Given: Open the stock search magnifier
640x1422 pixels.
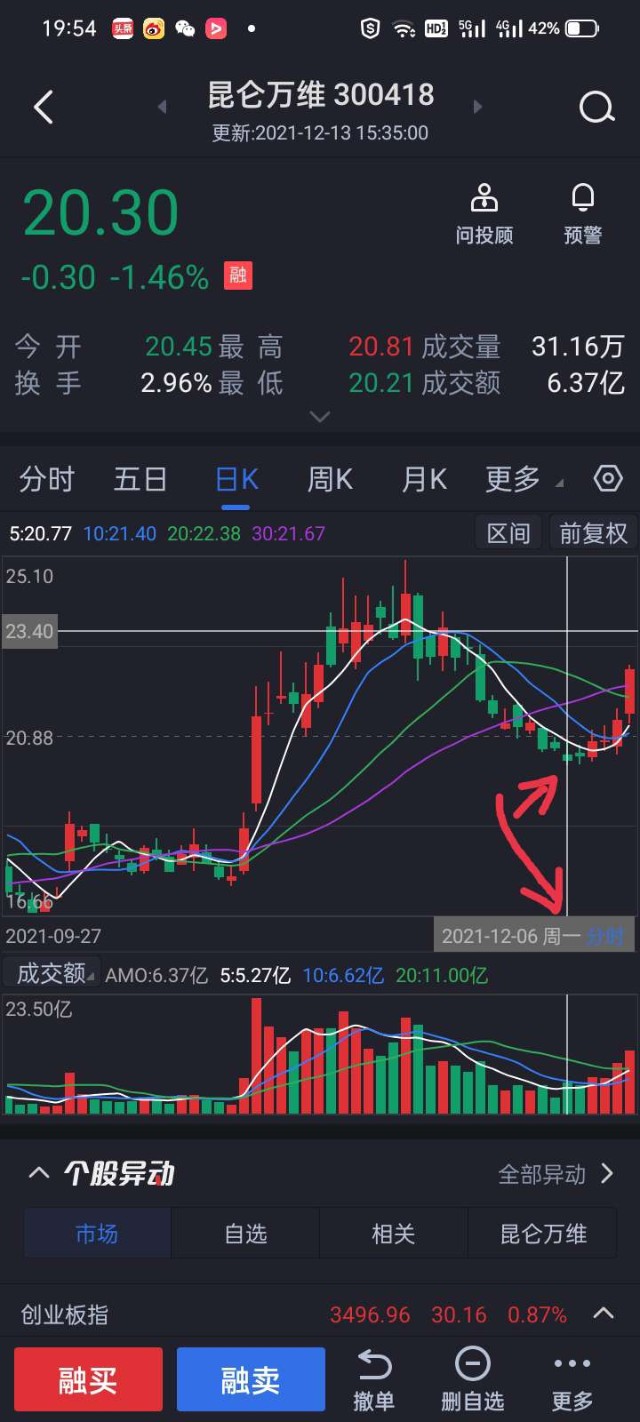Looking at the screenshot, I should click(x=596, y=107).
